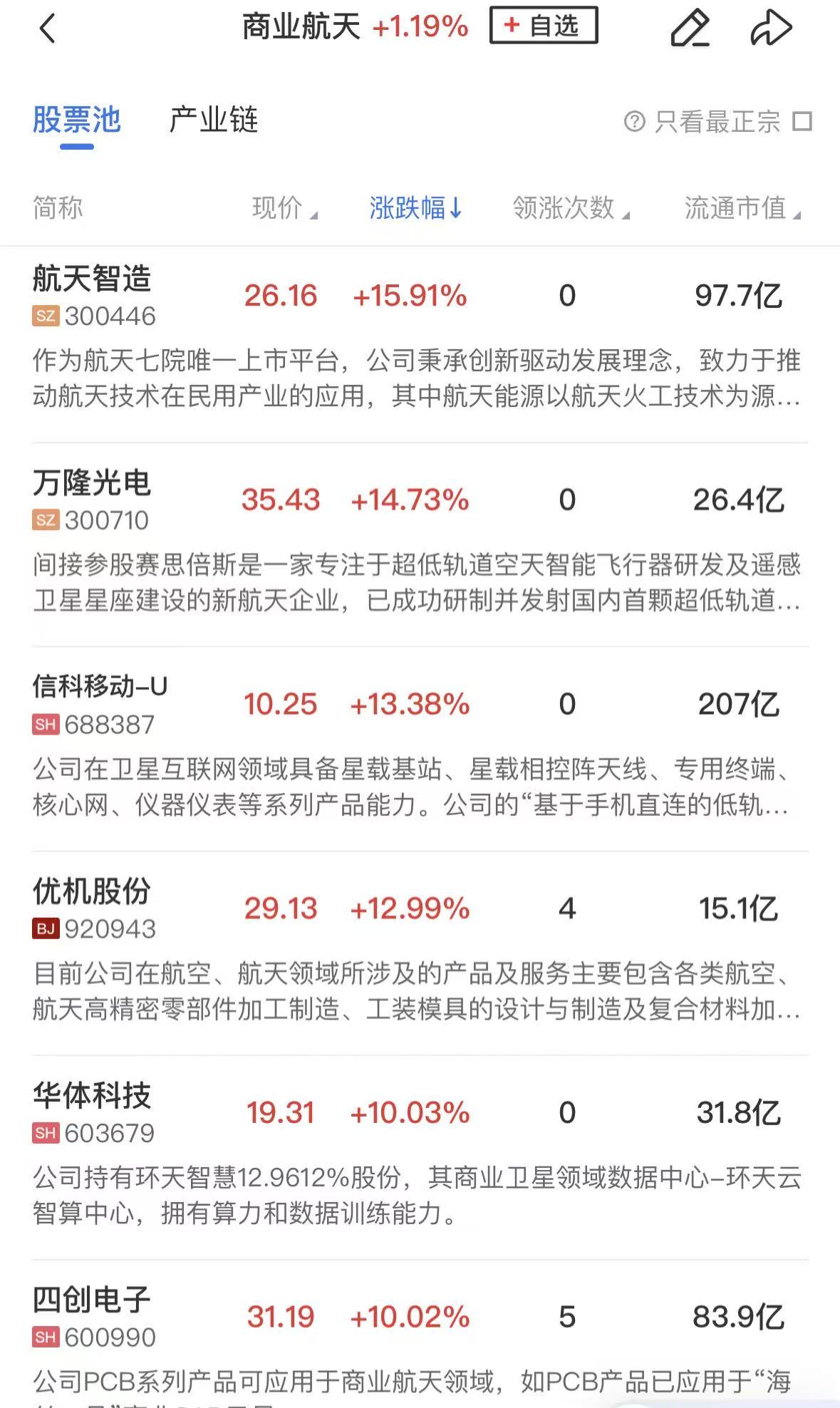
Task: Go back using the top-left arrow
Action: [x=47, y=29]
